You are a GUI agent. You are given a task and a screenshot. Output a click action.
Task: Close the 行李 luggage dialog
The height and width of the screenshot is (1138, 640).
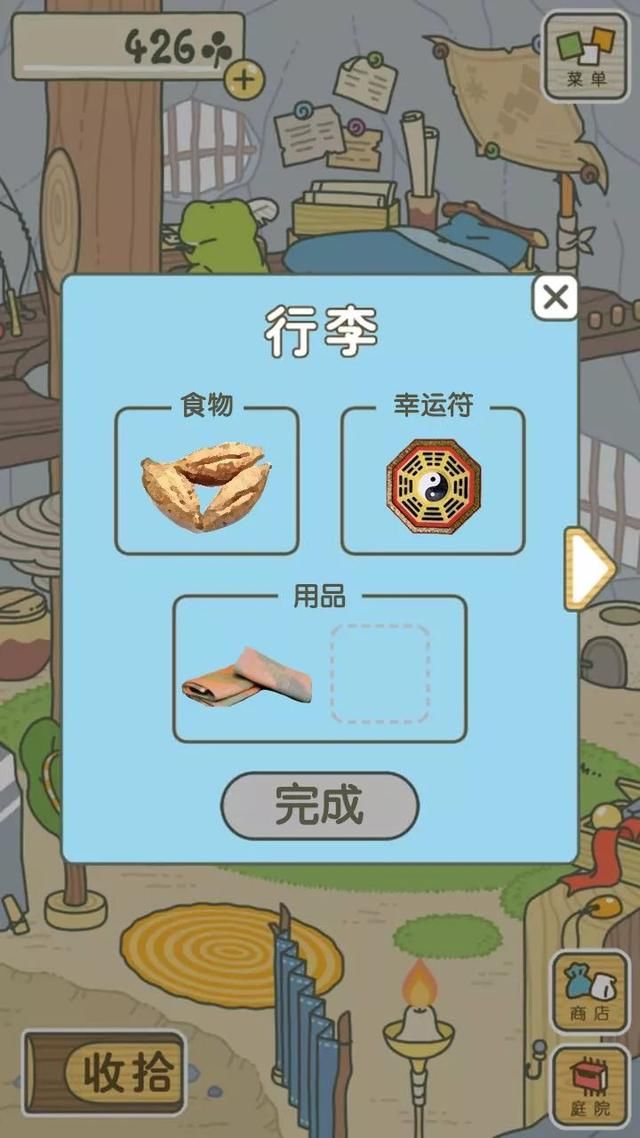tap(555, 298)
